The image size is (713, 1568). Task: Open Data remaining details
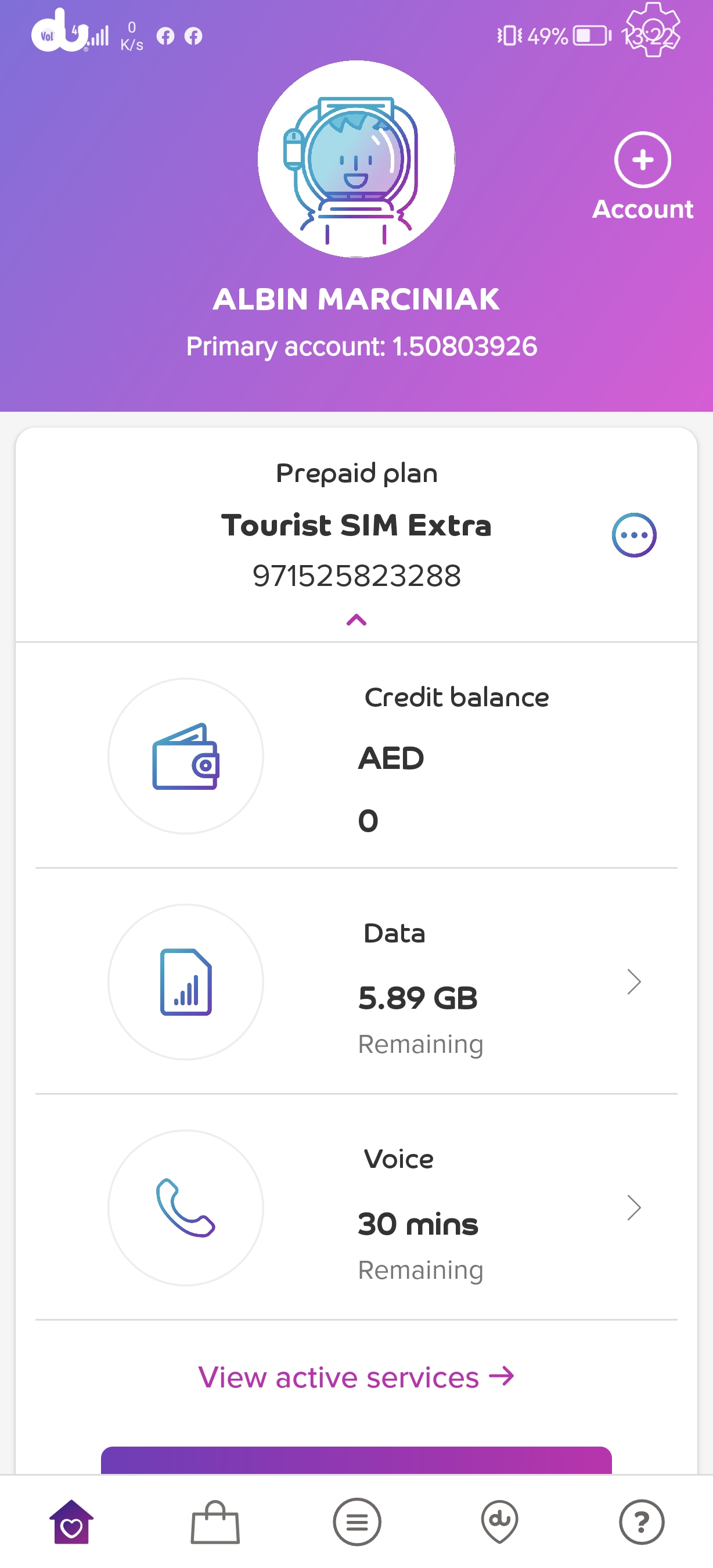pyautogui.click(x=633, y=981)
